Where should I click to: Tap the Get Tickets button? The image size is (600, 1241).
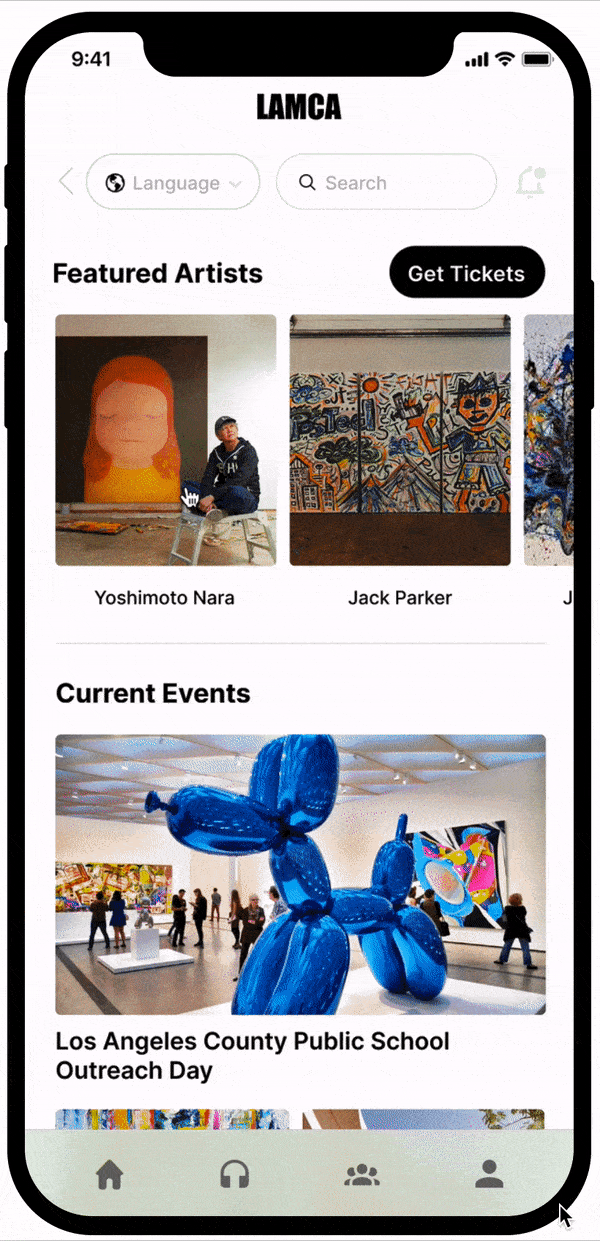click(x=466, y=273)
